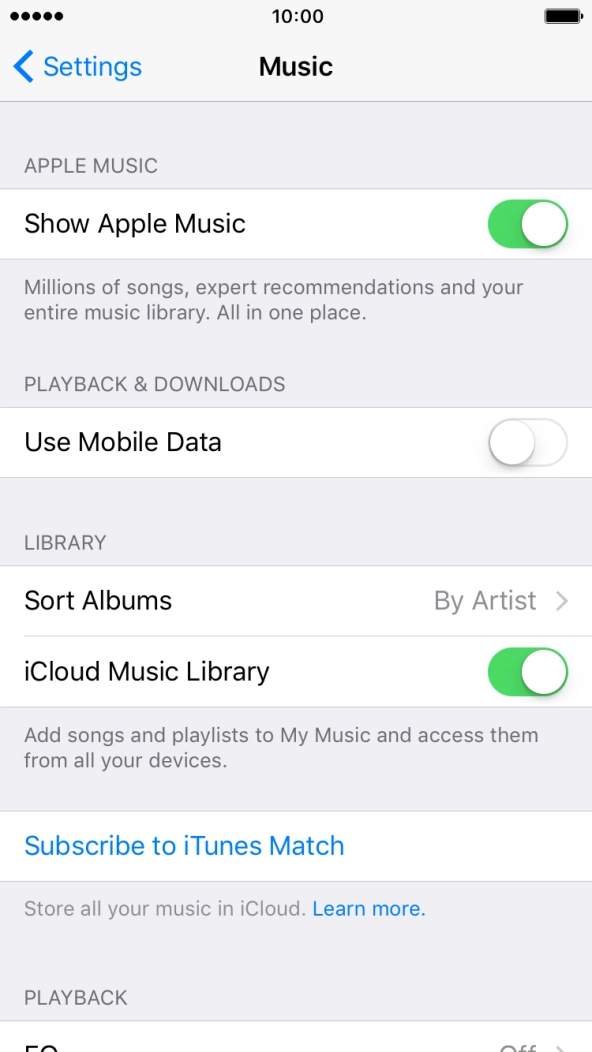592x1052 pixels.
Task: Enable Use Mobile Data
Action: click(528, 442)
